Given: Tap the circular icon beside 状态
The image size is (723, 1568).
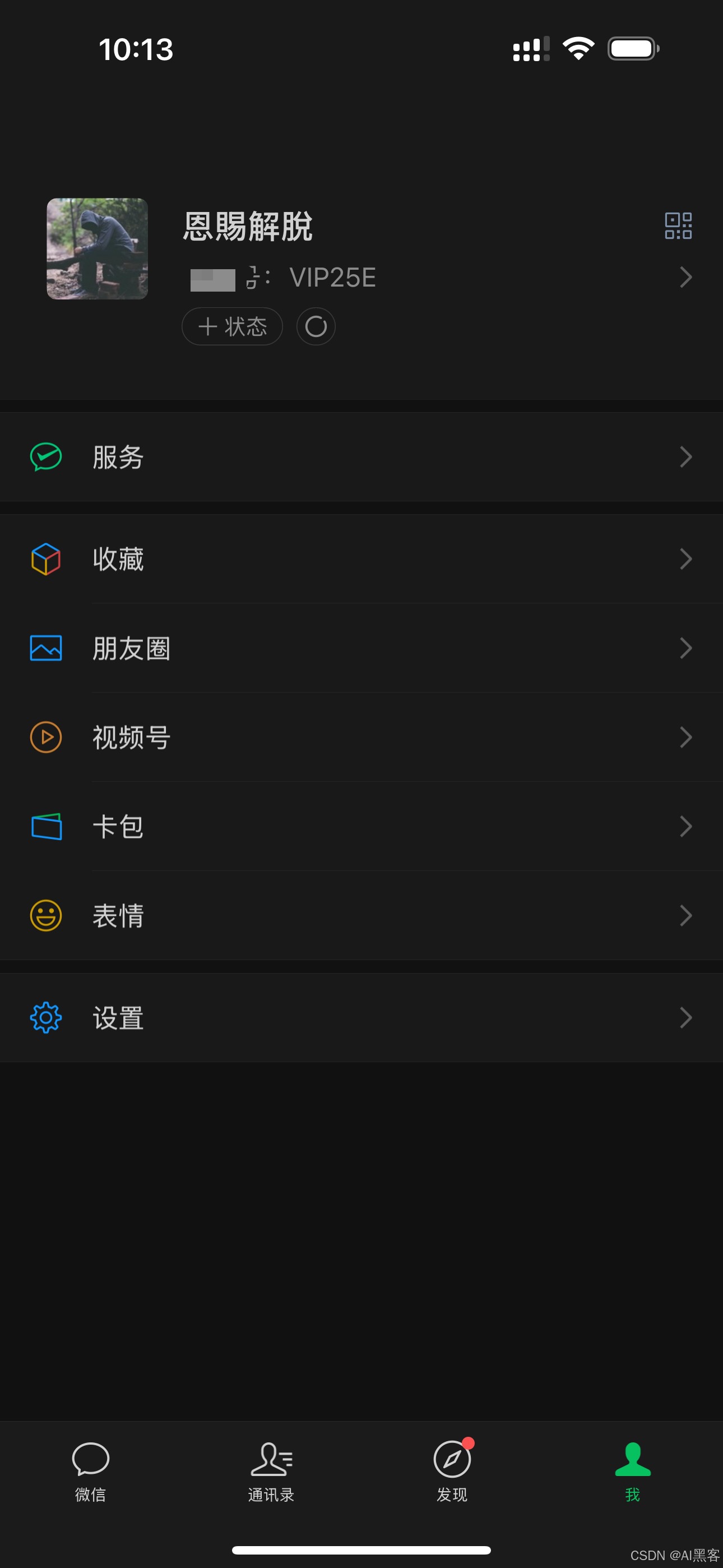Looking at the screenshot, I should tap(316, 326).
